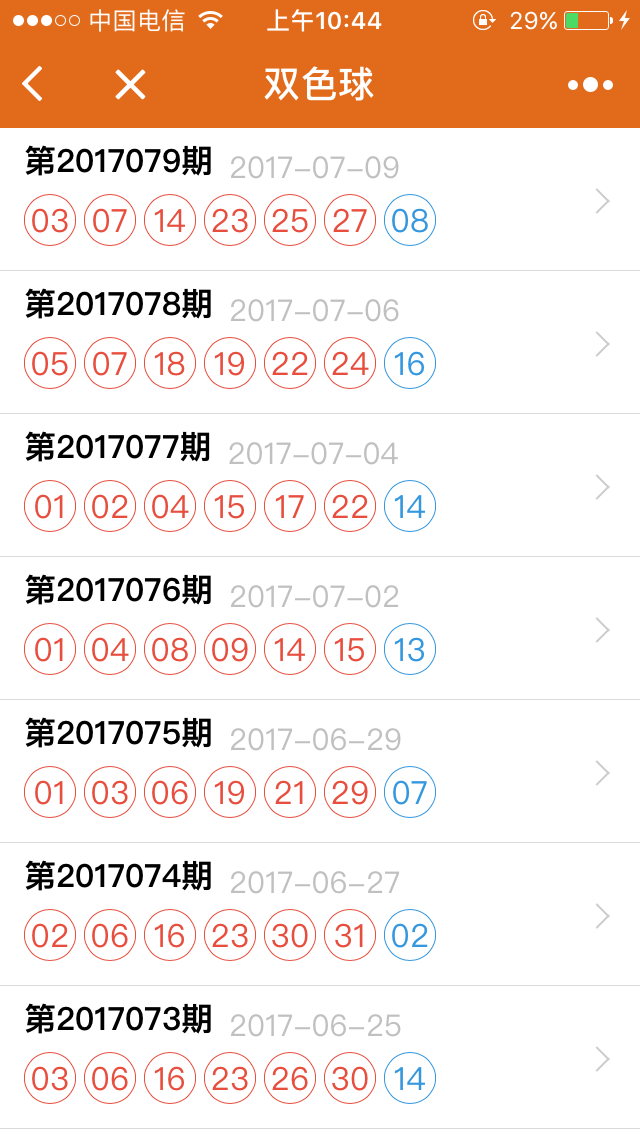Open draw 第2017078期 details
This screenshot has height=1136, width=640.
(320, 342)
